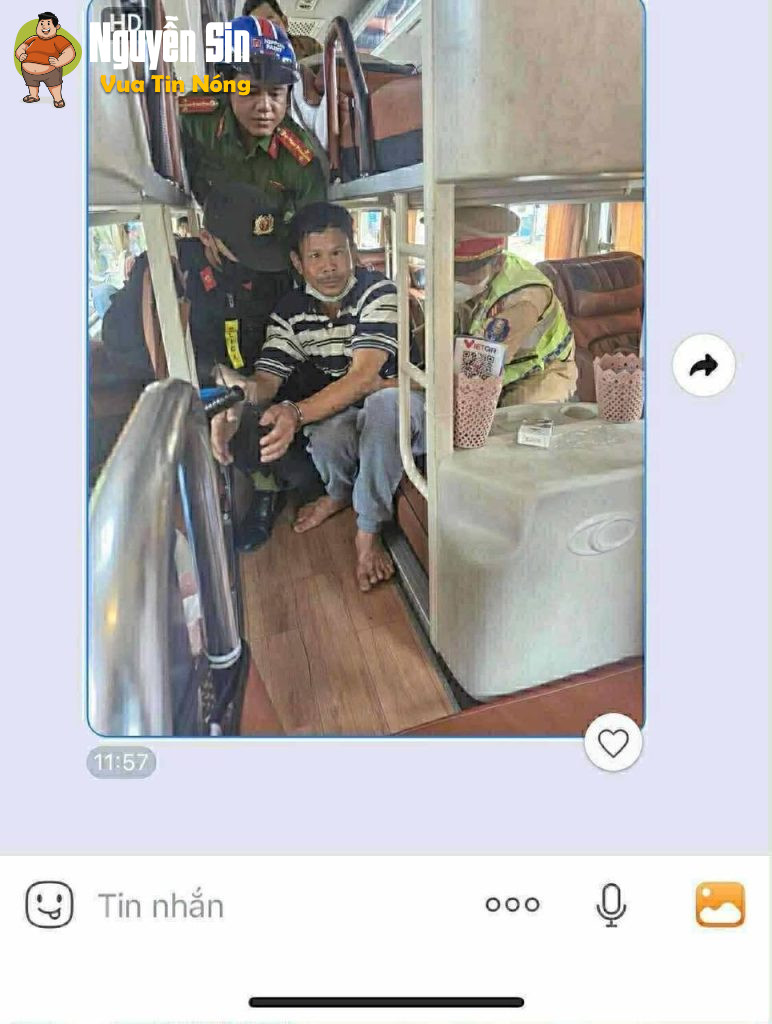React to the photo with the heart

pos(612,743)
